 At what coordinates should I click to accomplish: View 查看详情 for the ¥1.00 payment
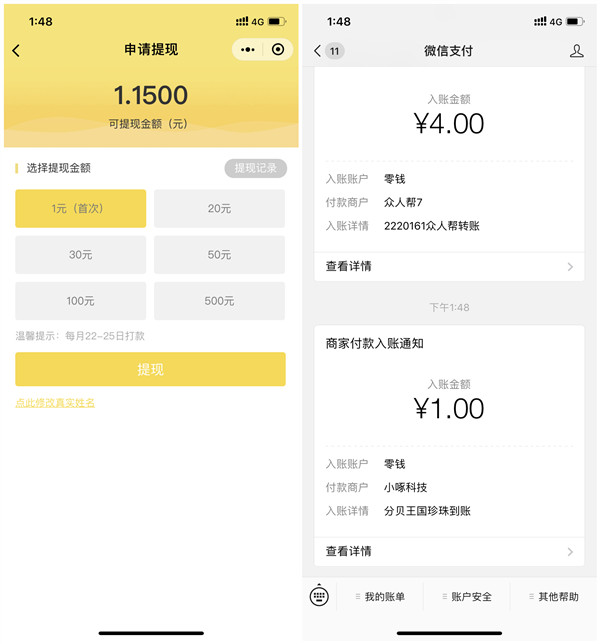click(x=449, y=551)
